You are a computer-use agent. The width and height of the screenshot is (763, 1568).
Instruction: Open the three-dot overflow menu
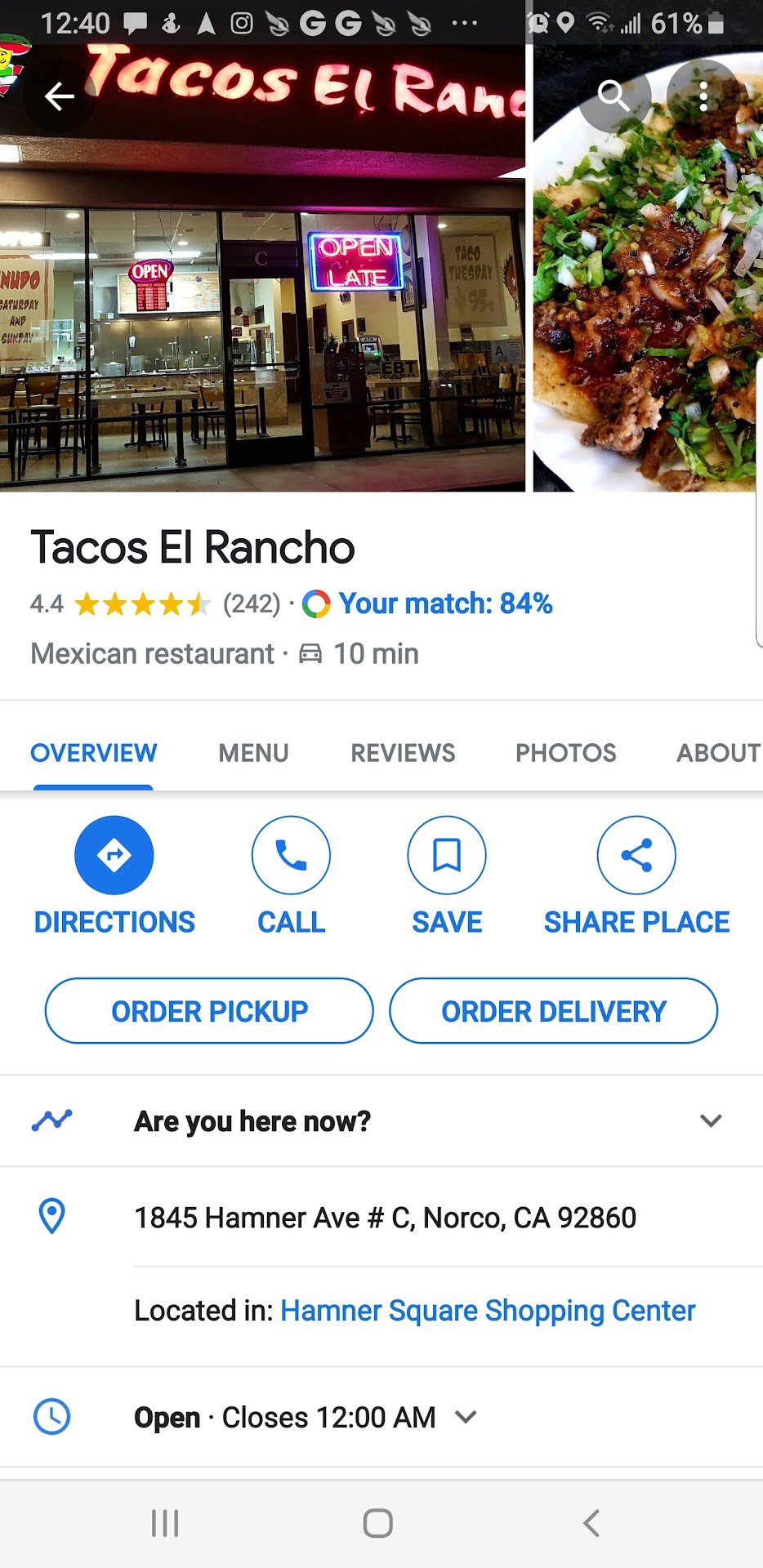(x=703, y=96)
